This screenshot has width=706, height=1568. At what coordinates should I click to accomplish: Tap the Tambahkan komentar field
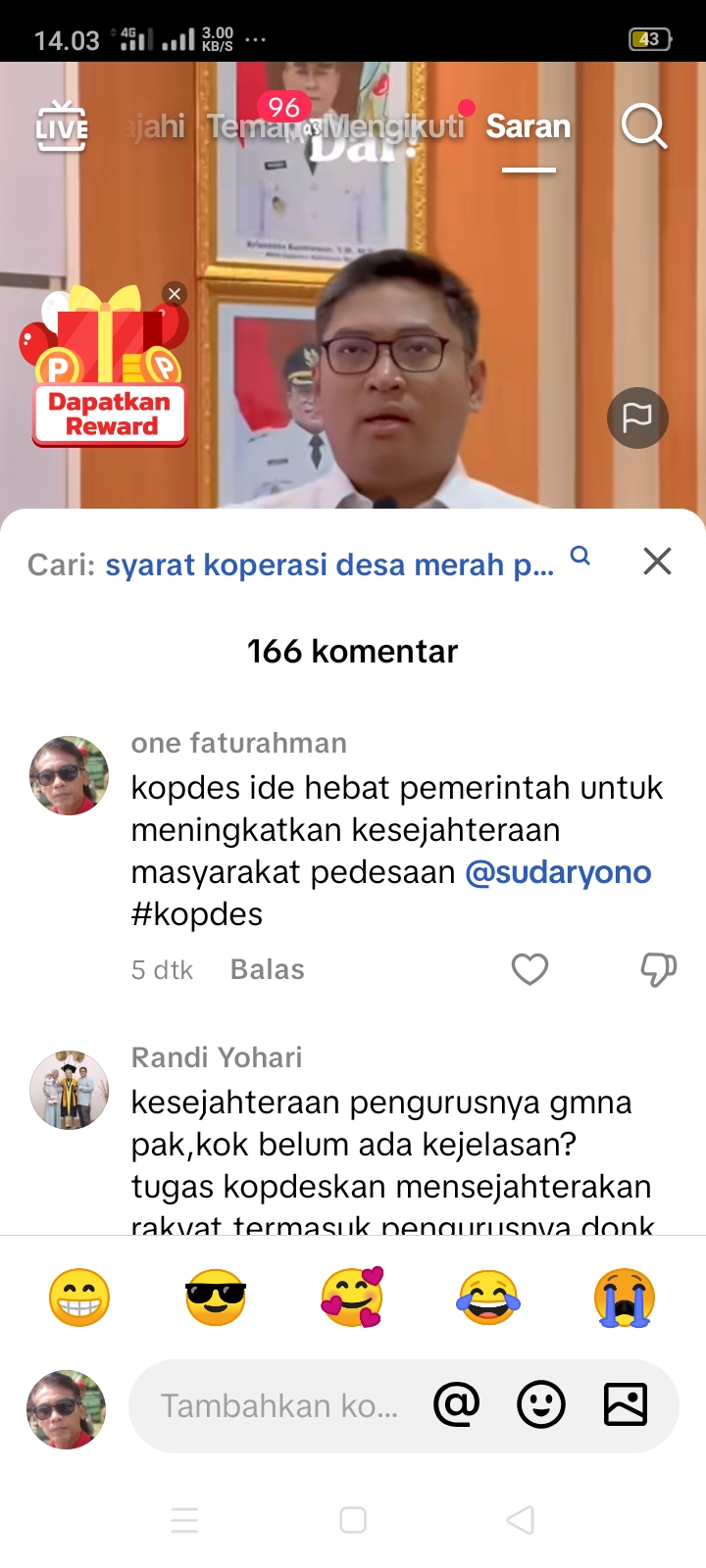pos(279,1406)
